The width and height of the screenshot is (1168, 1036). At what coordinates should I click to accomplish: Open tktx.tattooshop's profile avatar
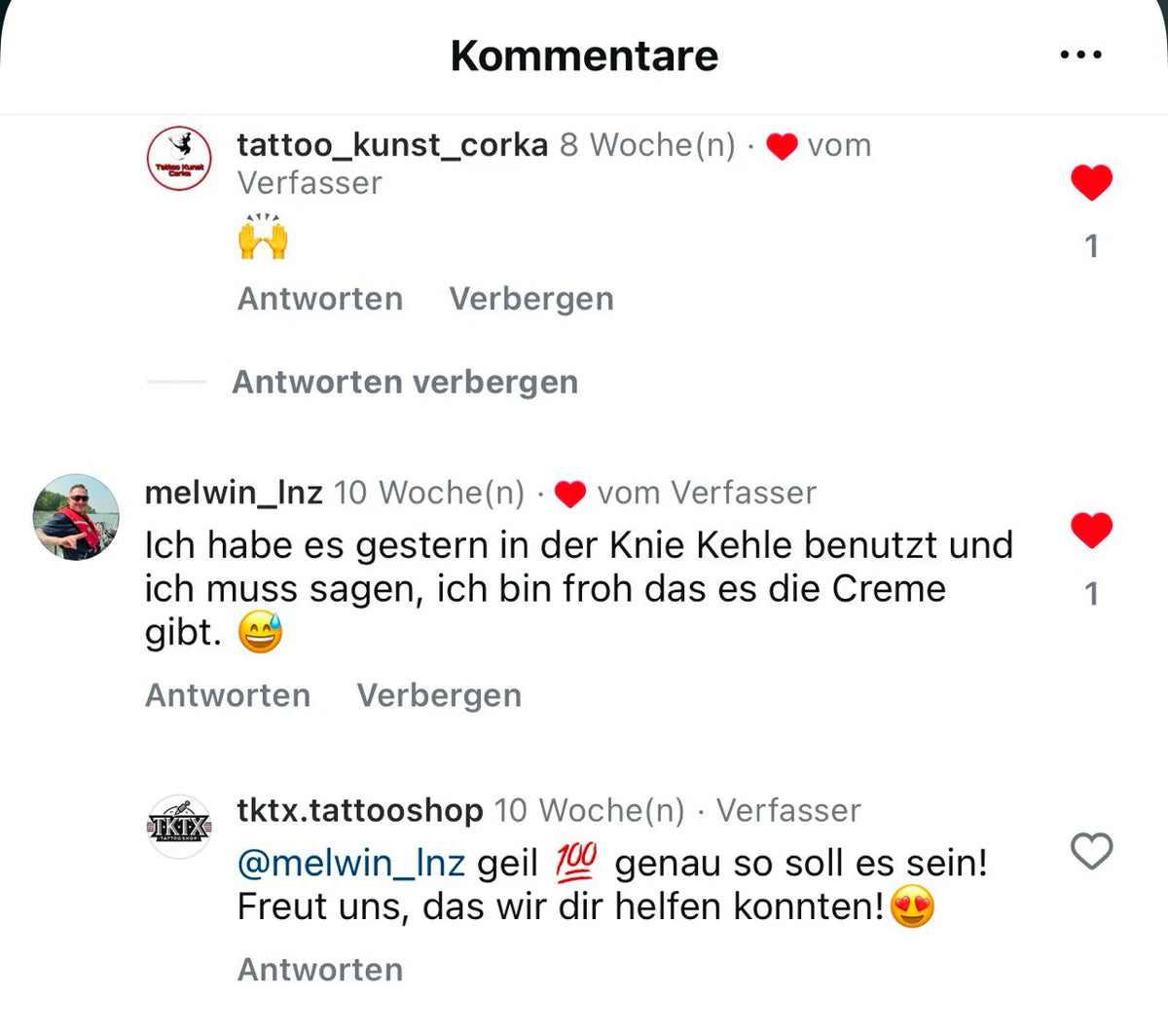click(179, 827)
